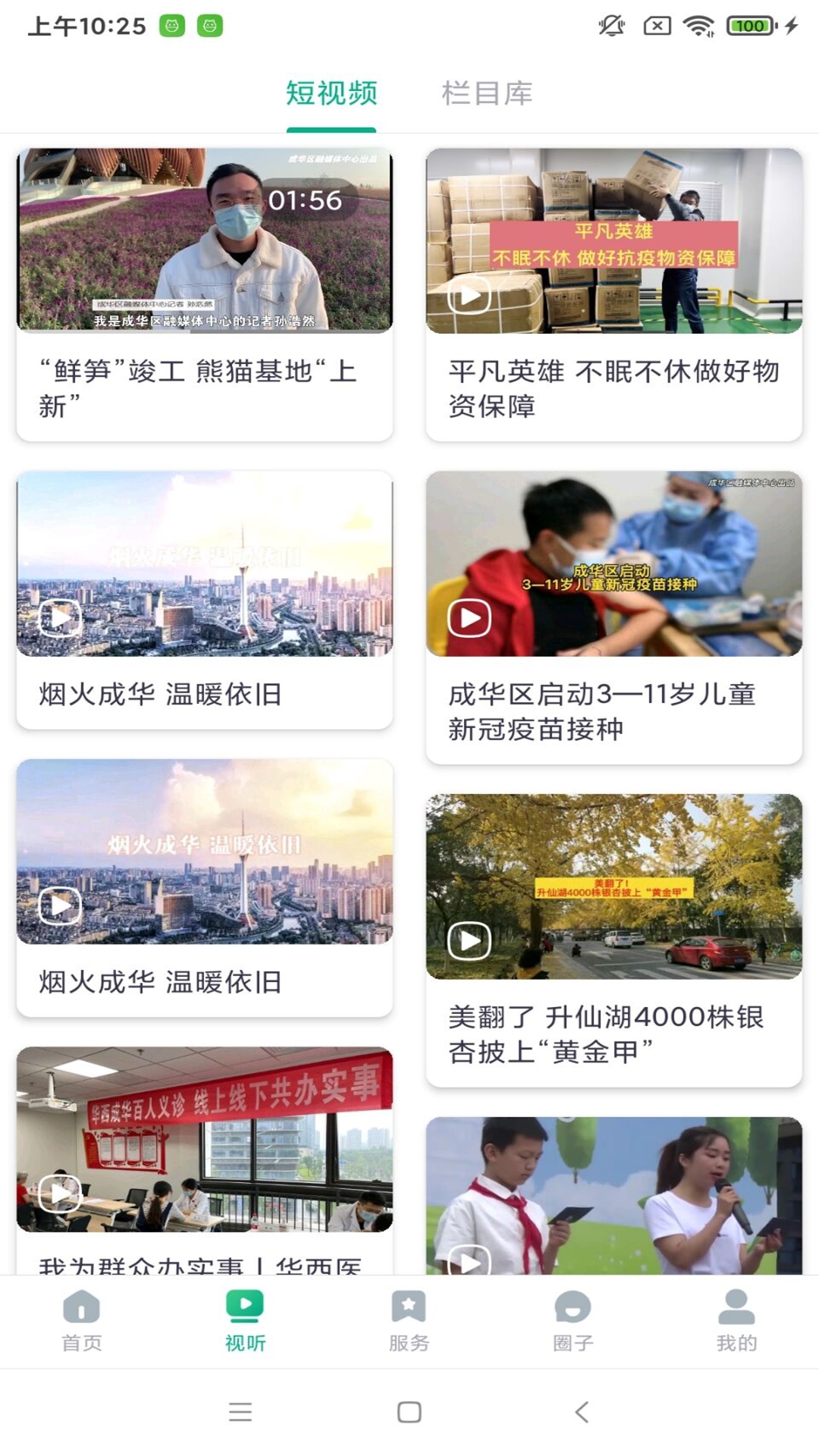This screenshot has height=1456, width=819.
Task: Select the 短视频 tab
Action: click(x=331, y=93)
